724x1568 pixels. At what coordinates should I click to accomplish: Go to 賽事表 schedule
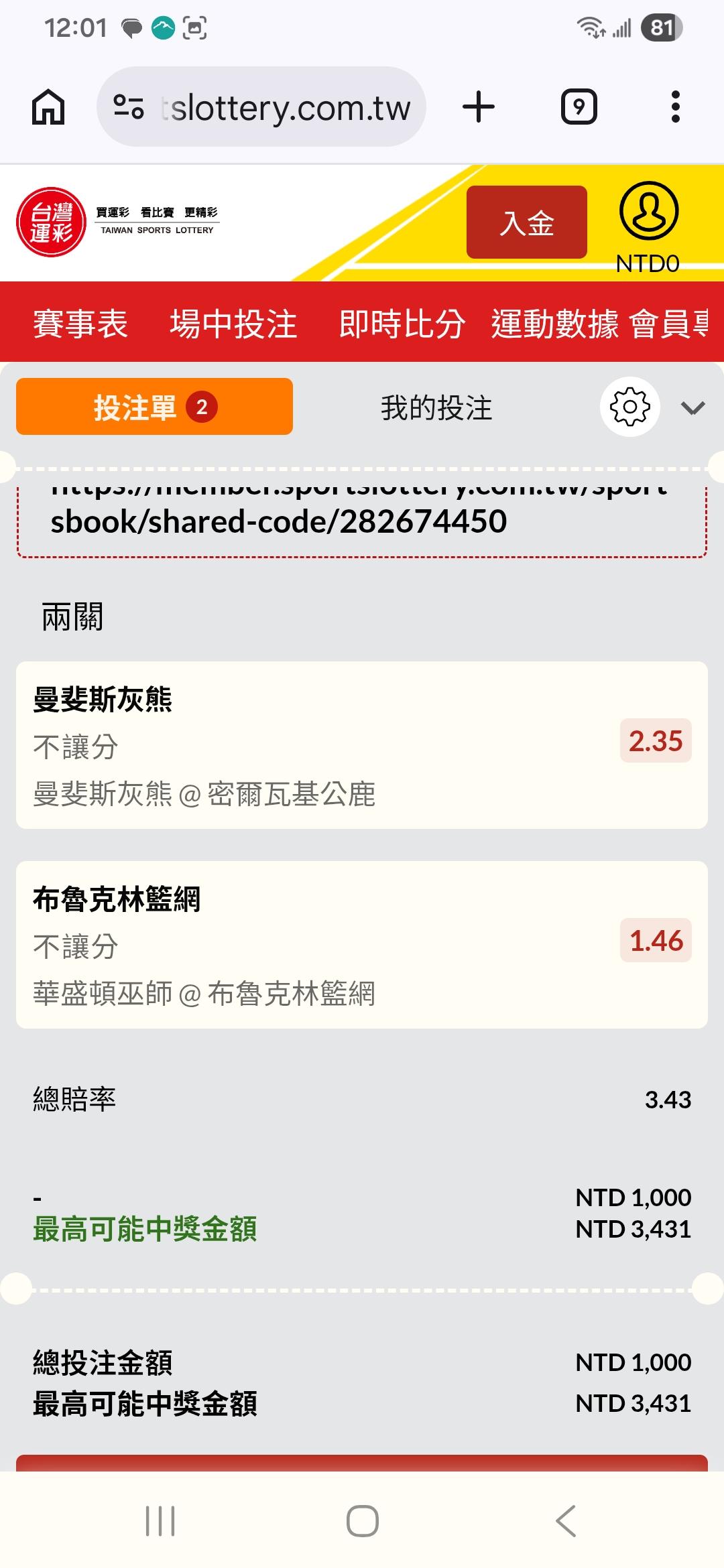80,324
